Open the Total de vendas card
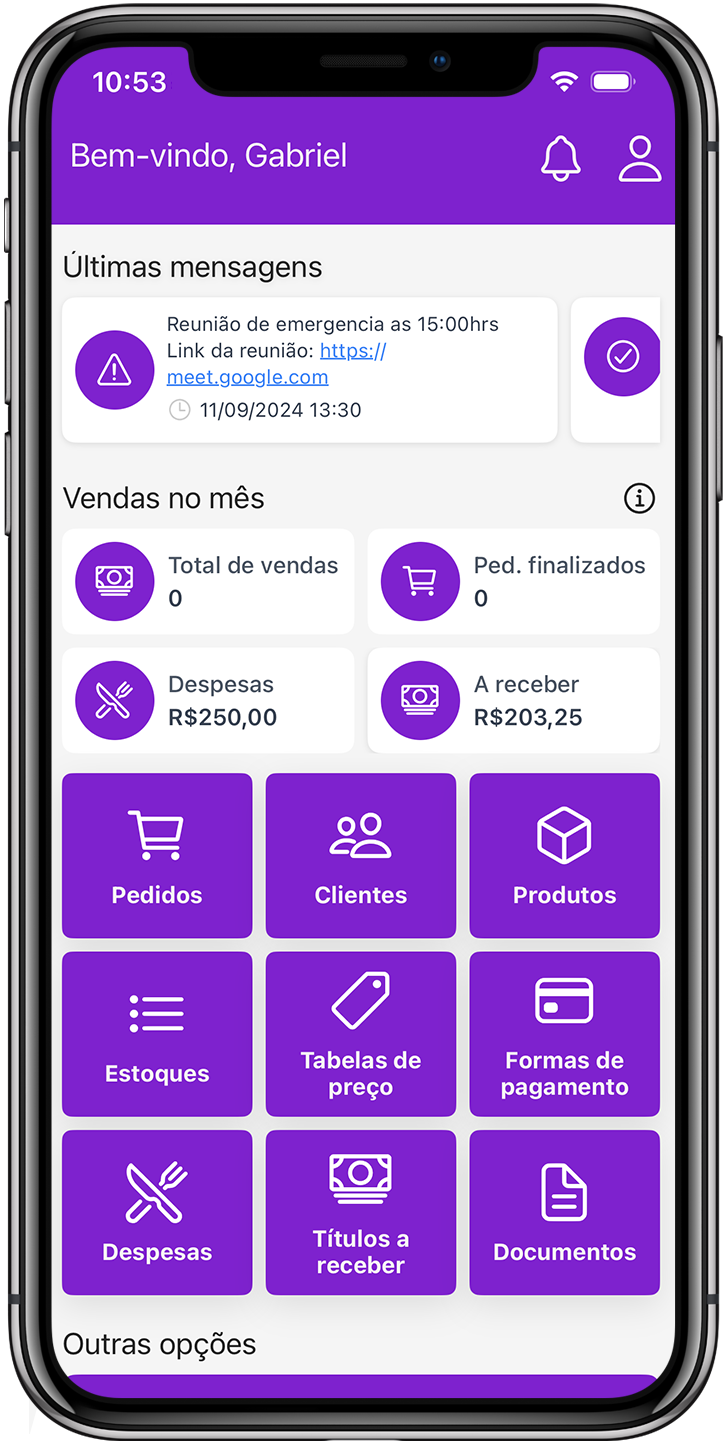The height and width of the screenshot is (1444, 726). (208, 581)
